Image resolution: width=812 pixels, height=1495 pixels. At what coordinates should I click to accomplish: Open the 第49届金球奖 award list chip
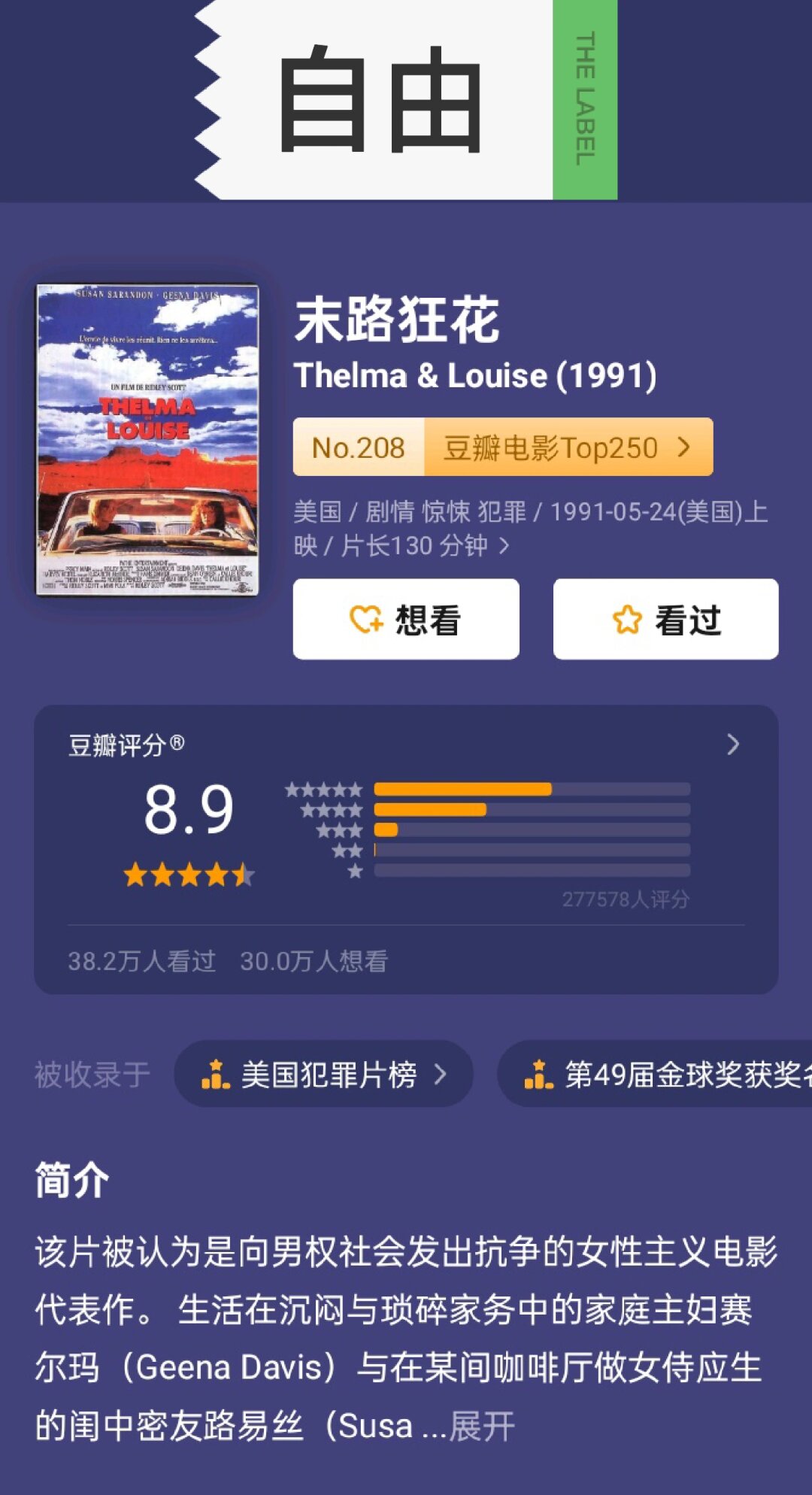tap(662, 1074)
